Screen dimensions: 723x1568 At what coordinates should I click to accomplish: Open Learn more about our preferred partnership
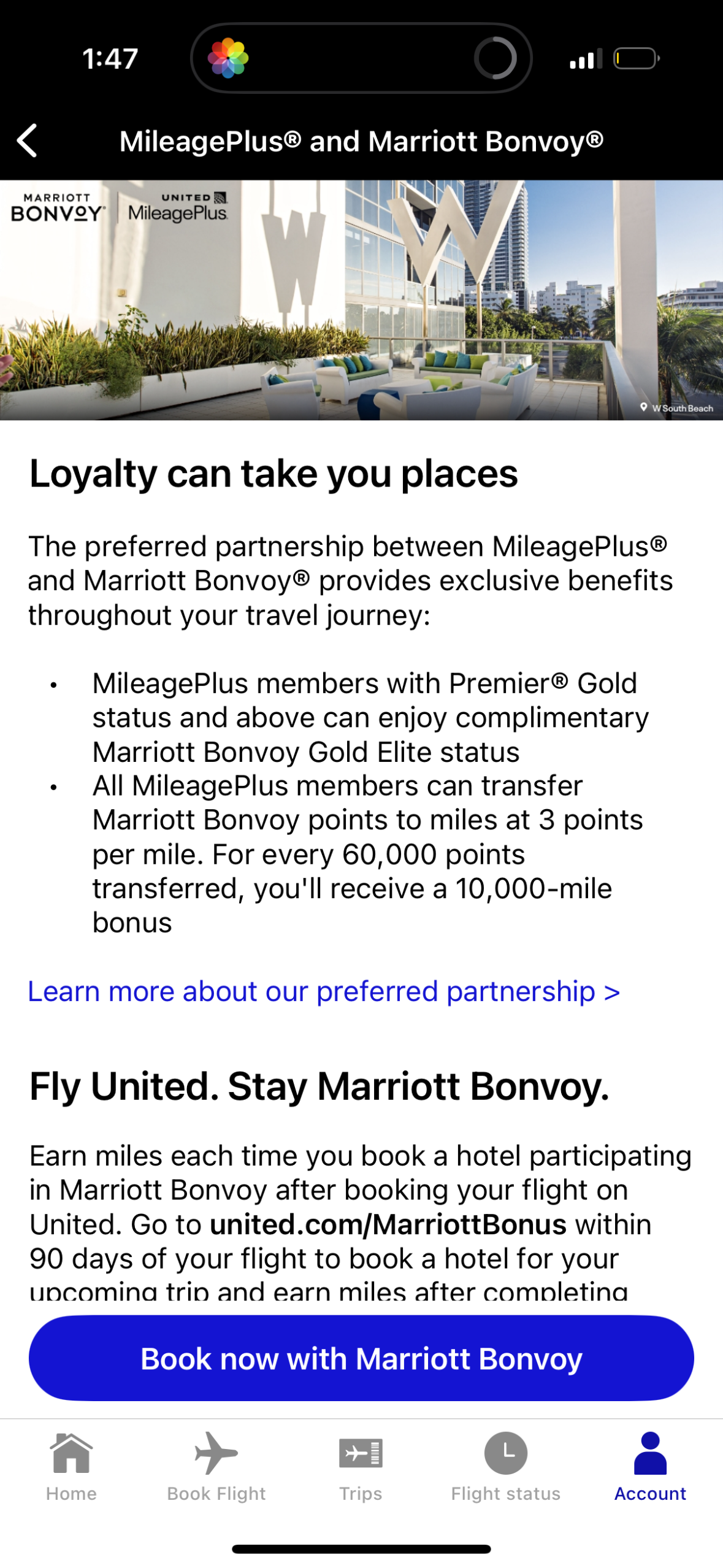(x=324, y=991)
